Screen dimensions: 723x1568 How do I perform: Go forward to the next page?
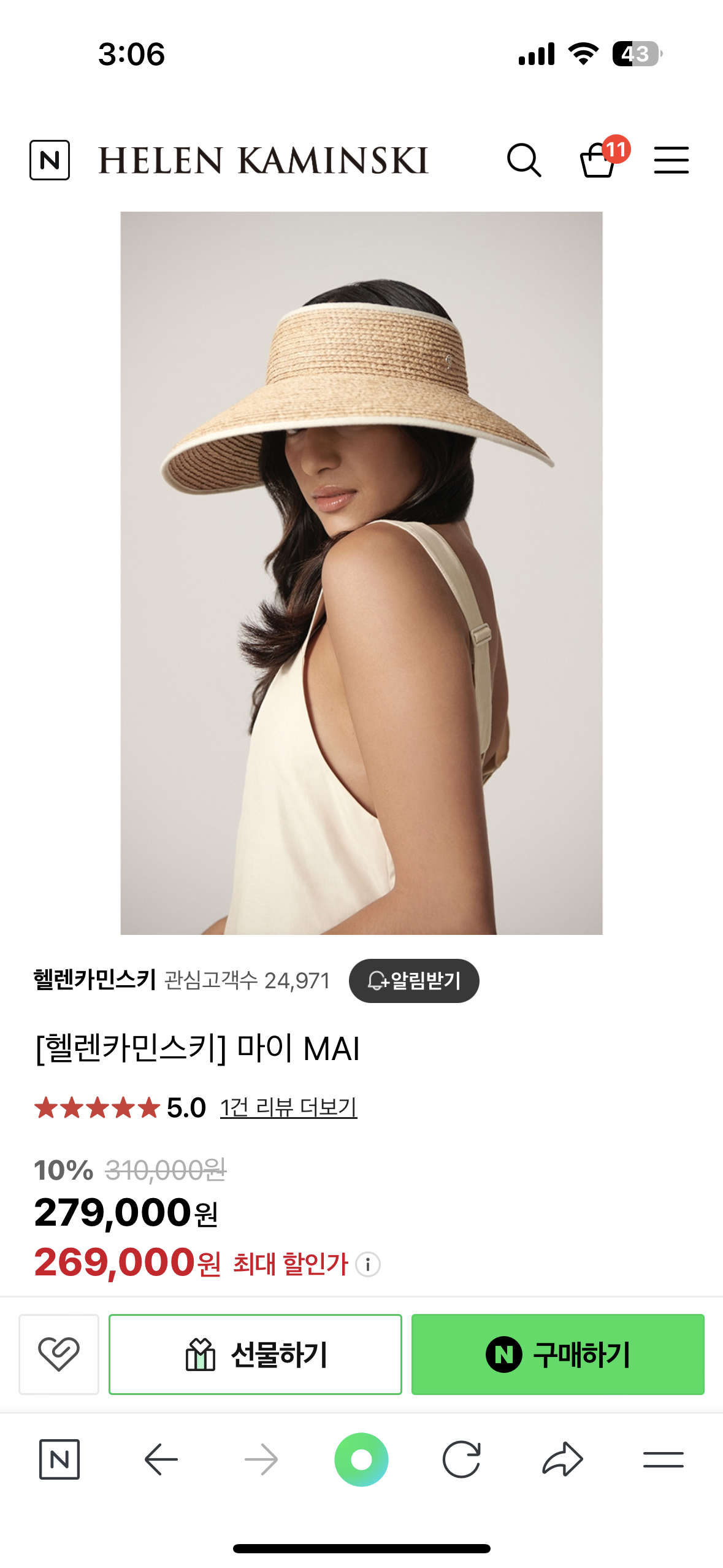(261, 1459)
